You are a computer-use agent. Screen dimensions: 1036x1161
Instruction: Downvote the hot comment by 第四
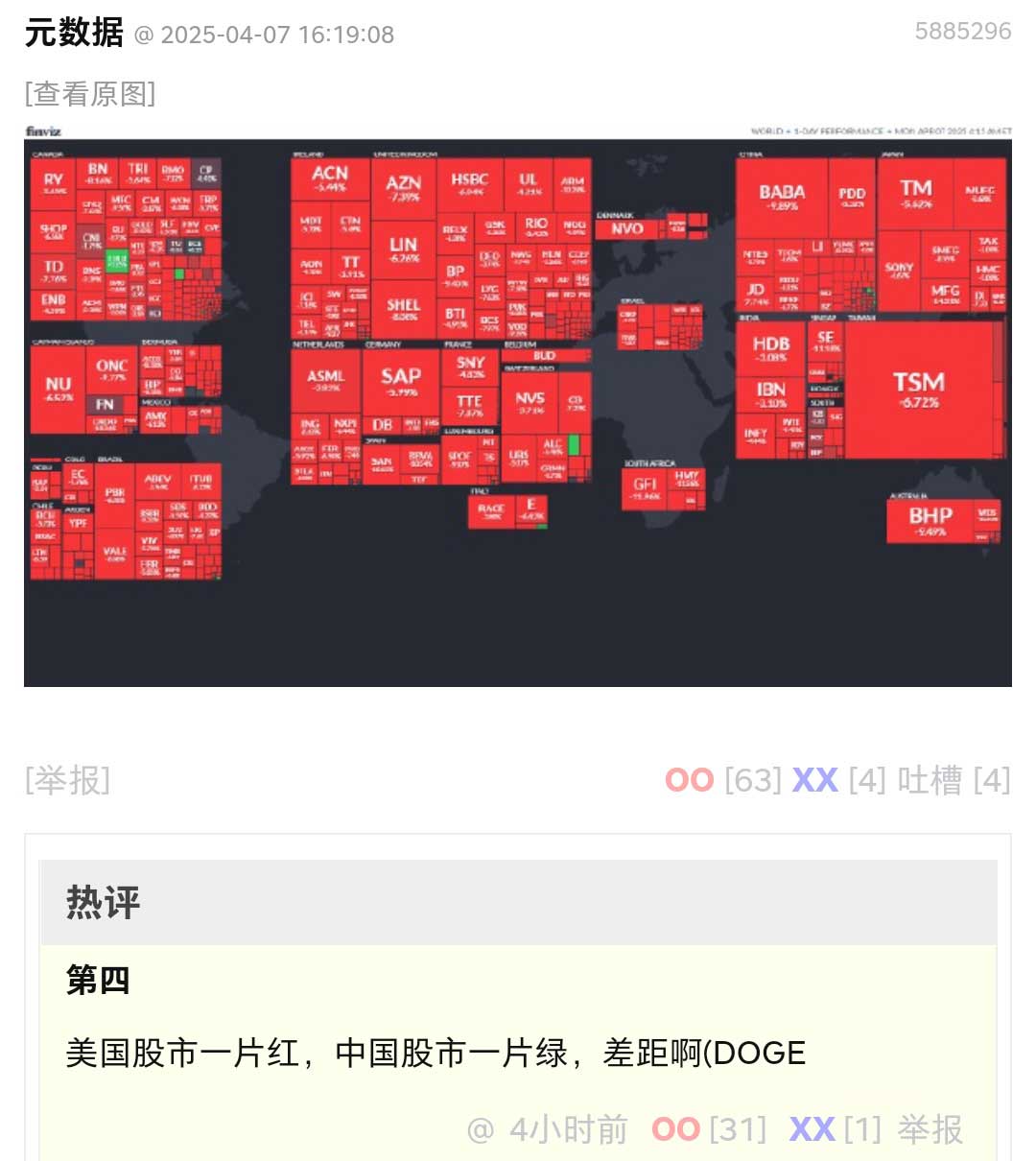812,1129
